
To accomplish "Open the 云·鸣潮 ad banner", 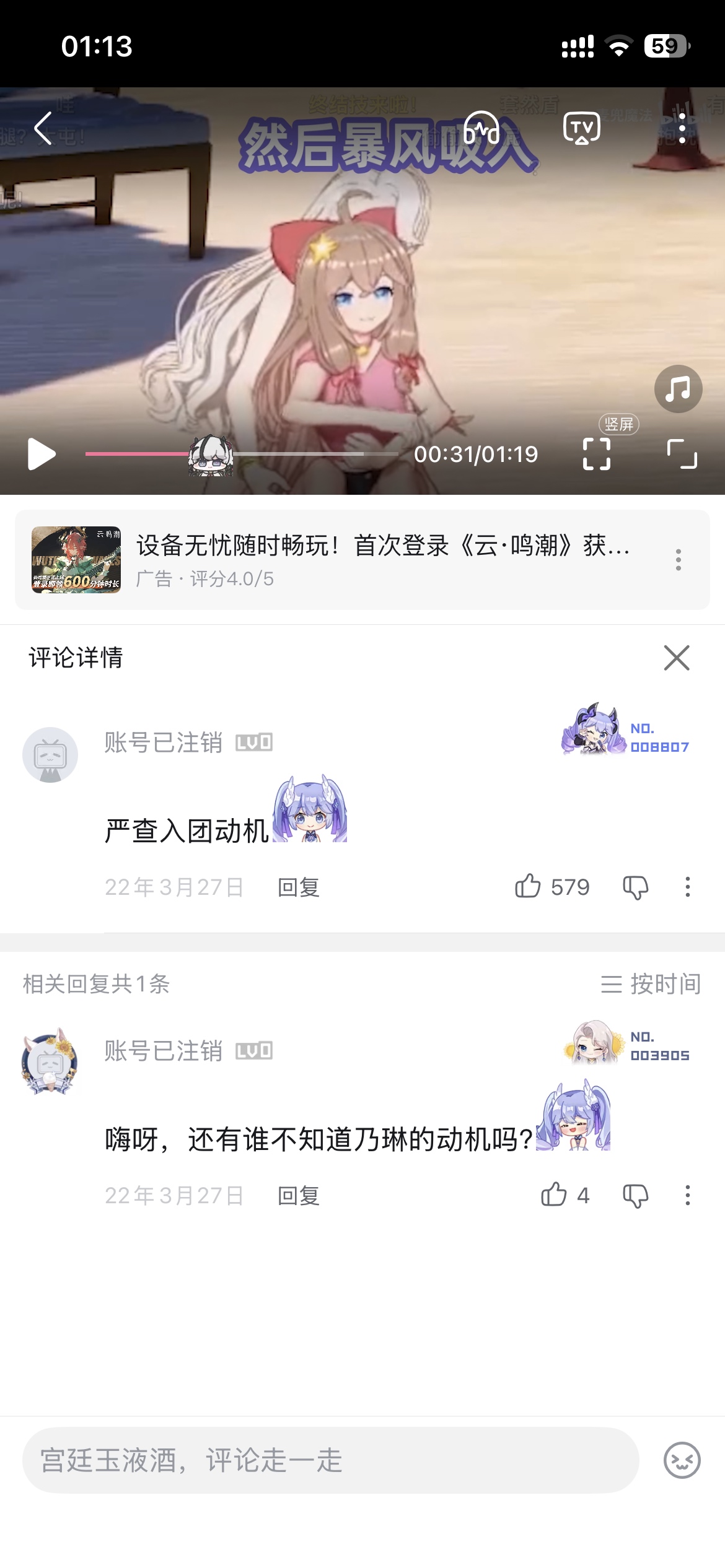I will tap(362, 560).
